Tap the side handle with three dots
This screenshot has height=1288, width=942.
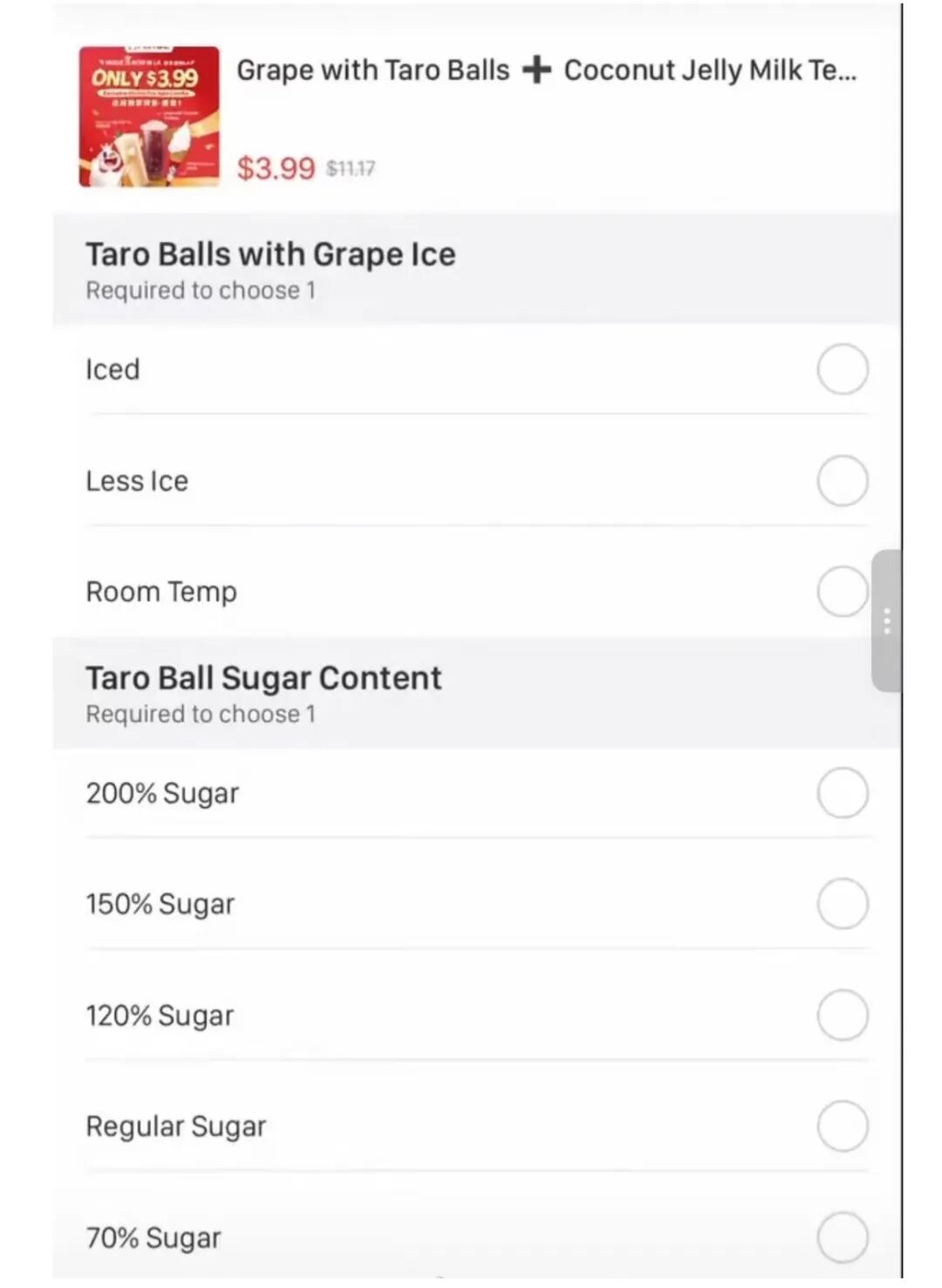click(x=886, y=620)
